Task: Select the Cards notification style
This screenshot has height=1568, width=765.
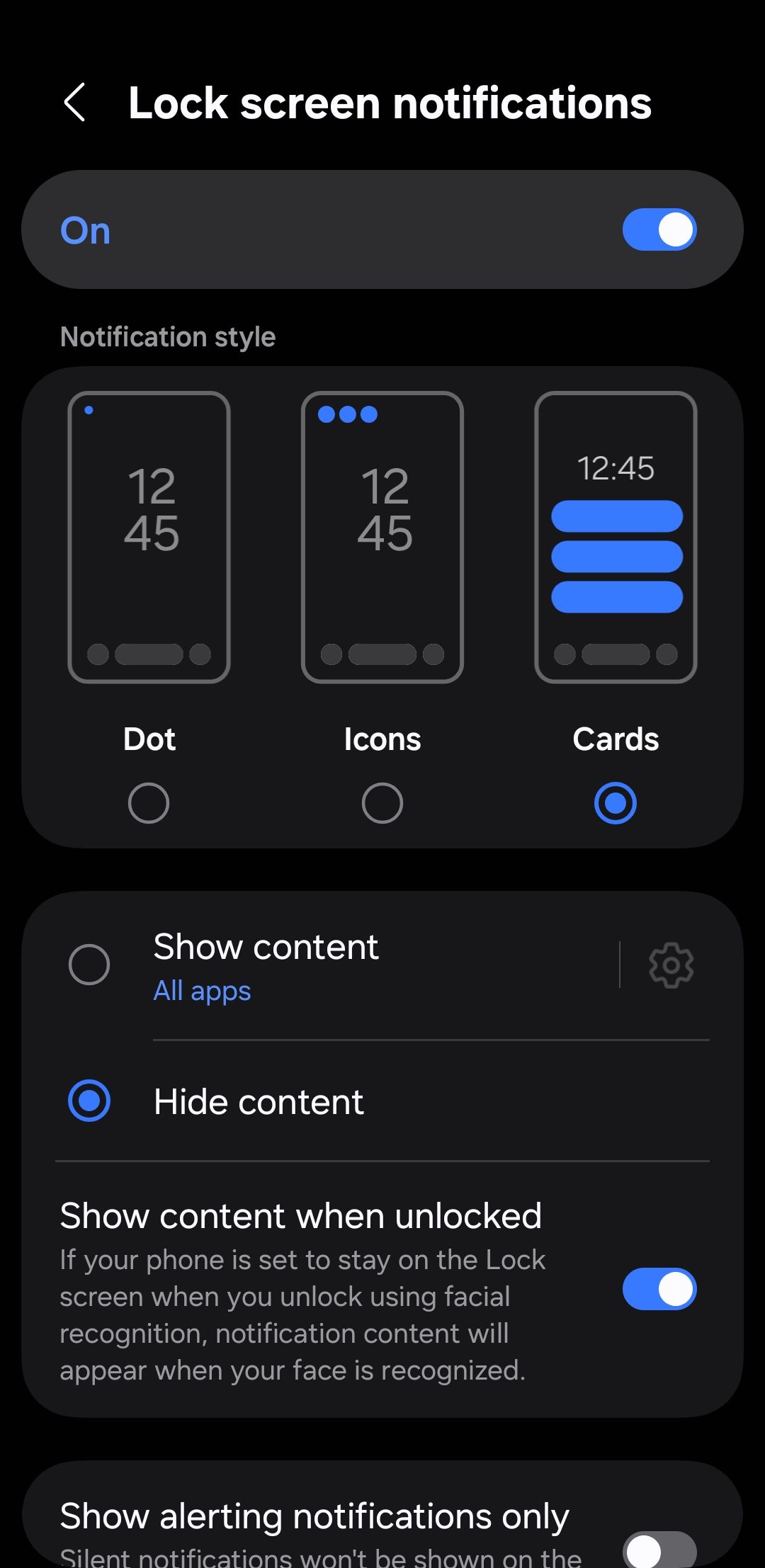Action: click(615, 802)
